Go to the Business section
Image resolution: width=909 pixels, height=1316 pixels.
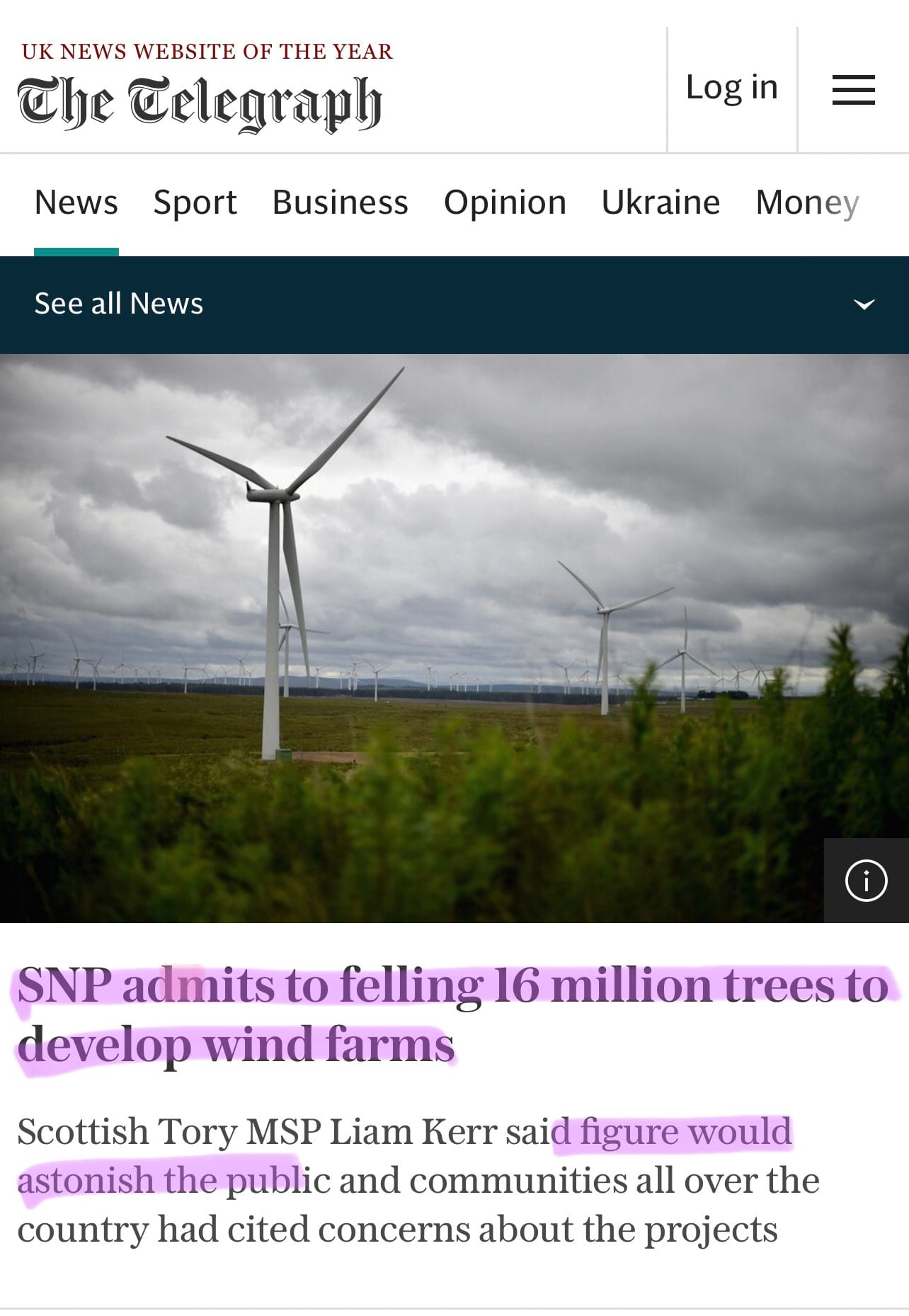340,202
